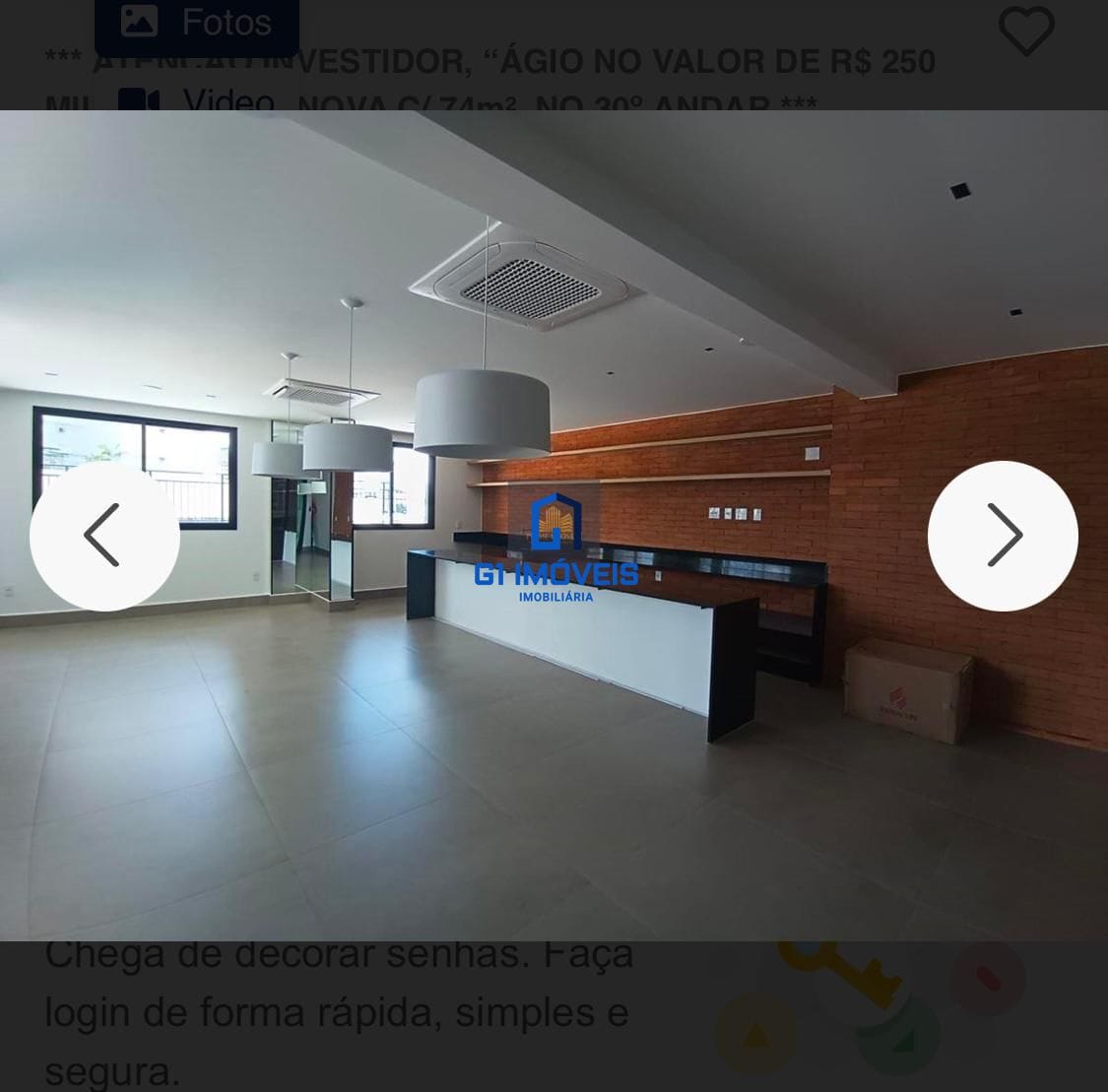Go to the next photo
Image resolution: width=1108 pixels, height=1092 pixels.
click(x=1003, y=536)
